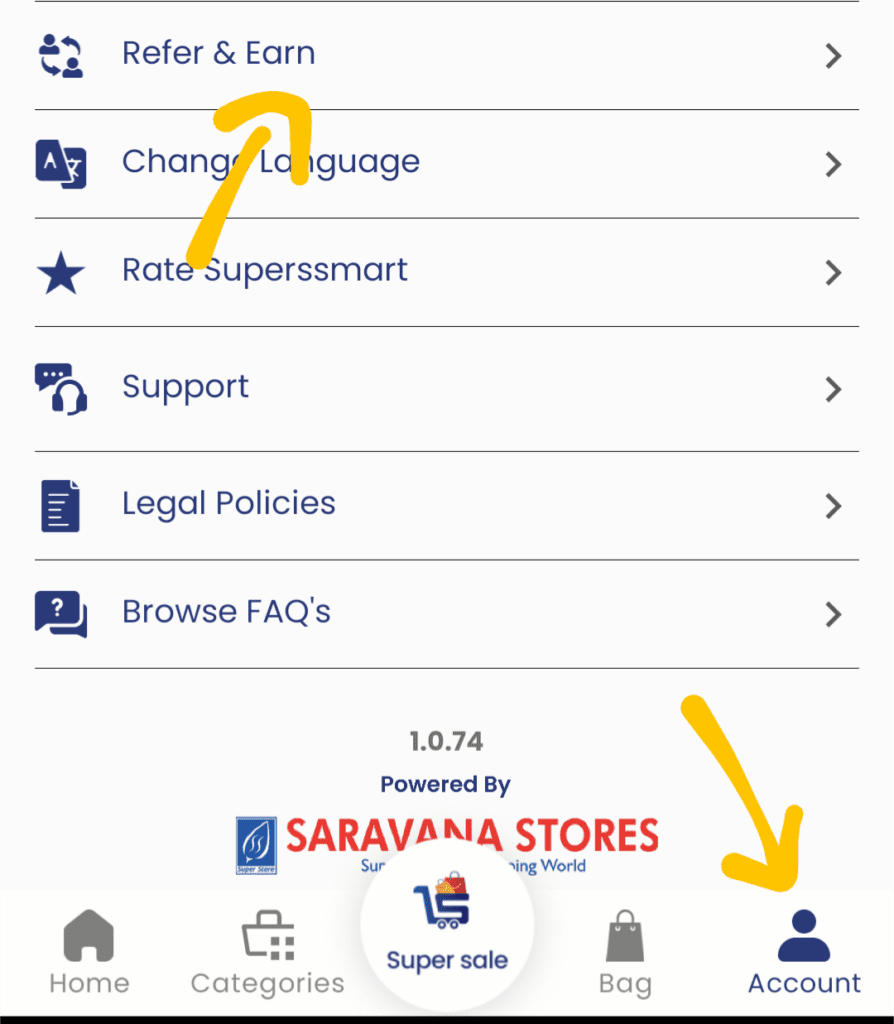Viewport: 894px width, 1024px height.
Task: Expand the Refer & Earn row chevron
Action: (x=834, y=57)
